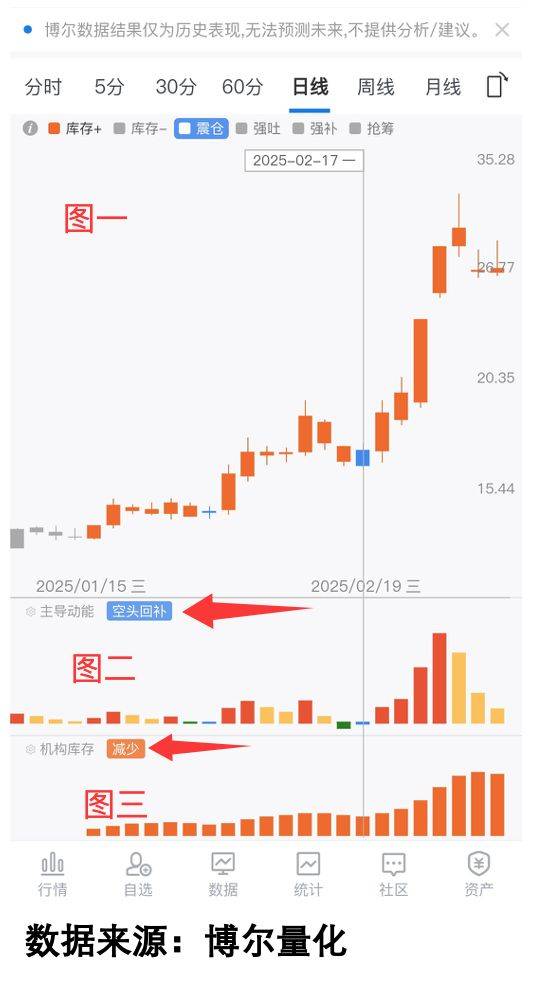Toggle the 库存+ legend filter
Screen dimensions: 534x982
coord(74,129)
